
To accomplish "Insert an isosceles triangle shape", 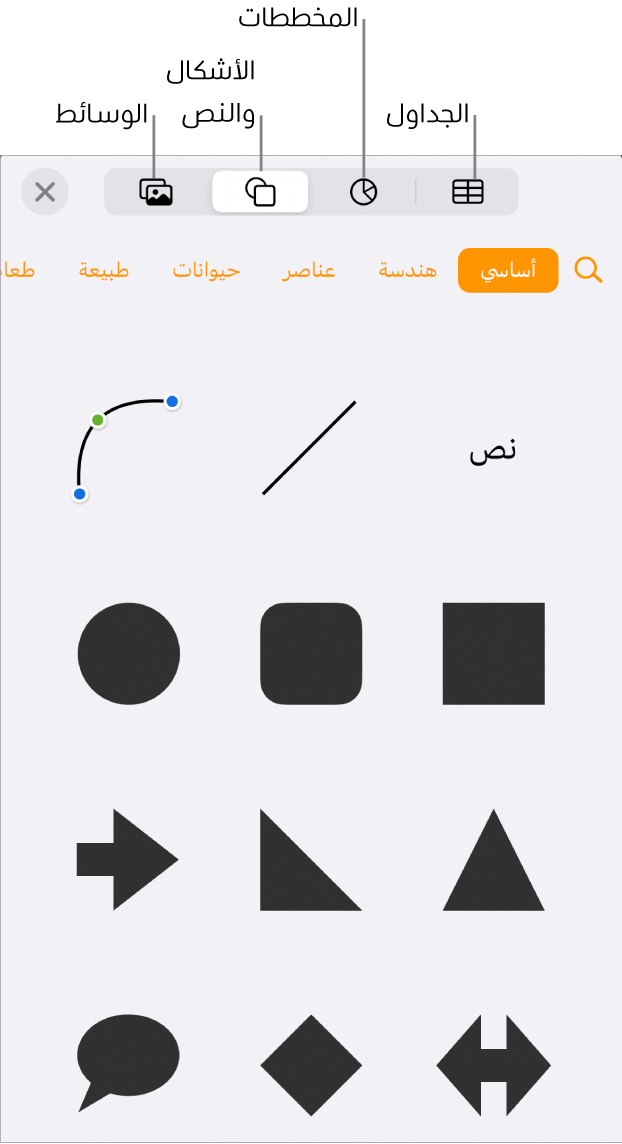I will coord(494,862).
